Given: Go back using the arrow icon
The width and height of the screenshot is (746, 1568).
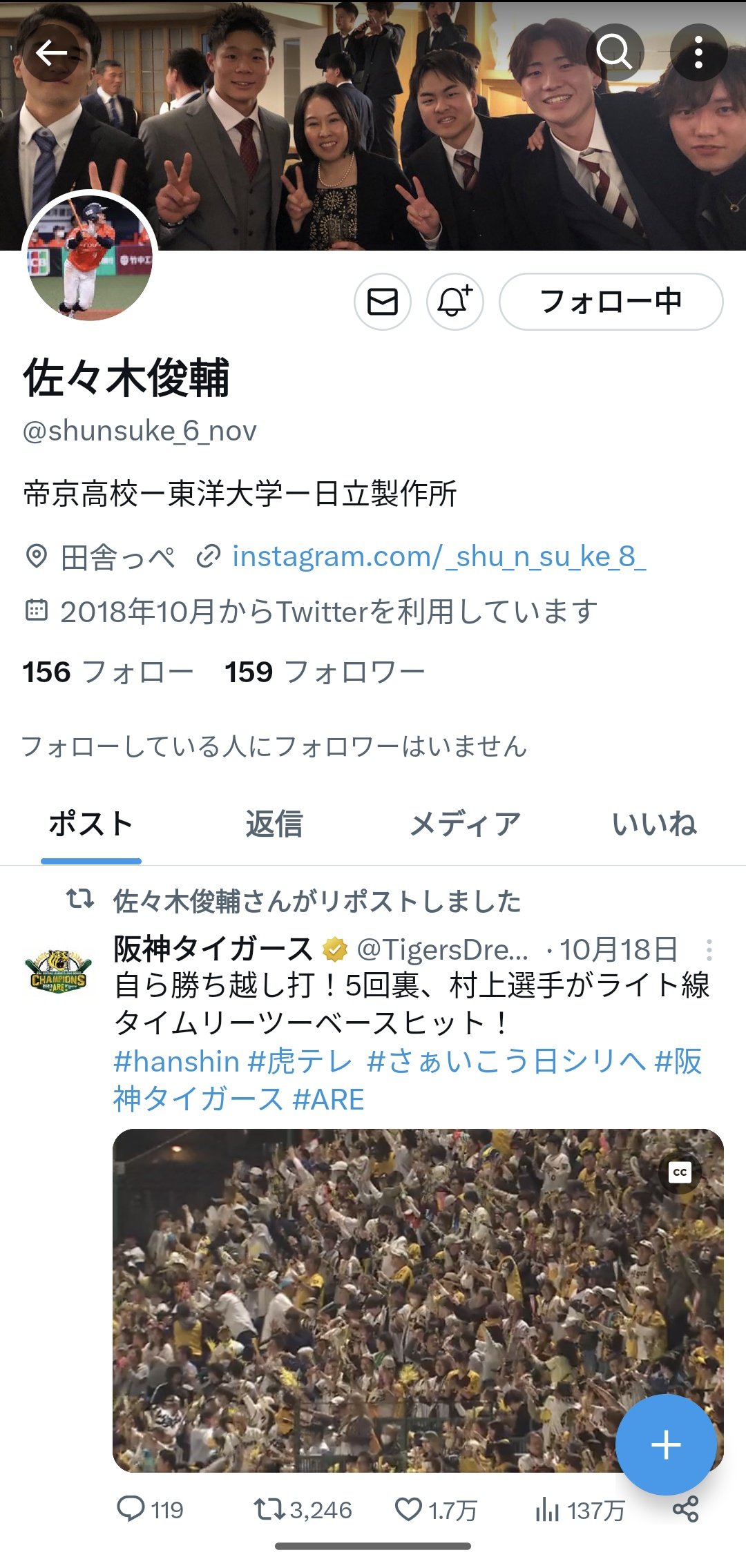Looking at the screenshot, I should click(51, 52).
